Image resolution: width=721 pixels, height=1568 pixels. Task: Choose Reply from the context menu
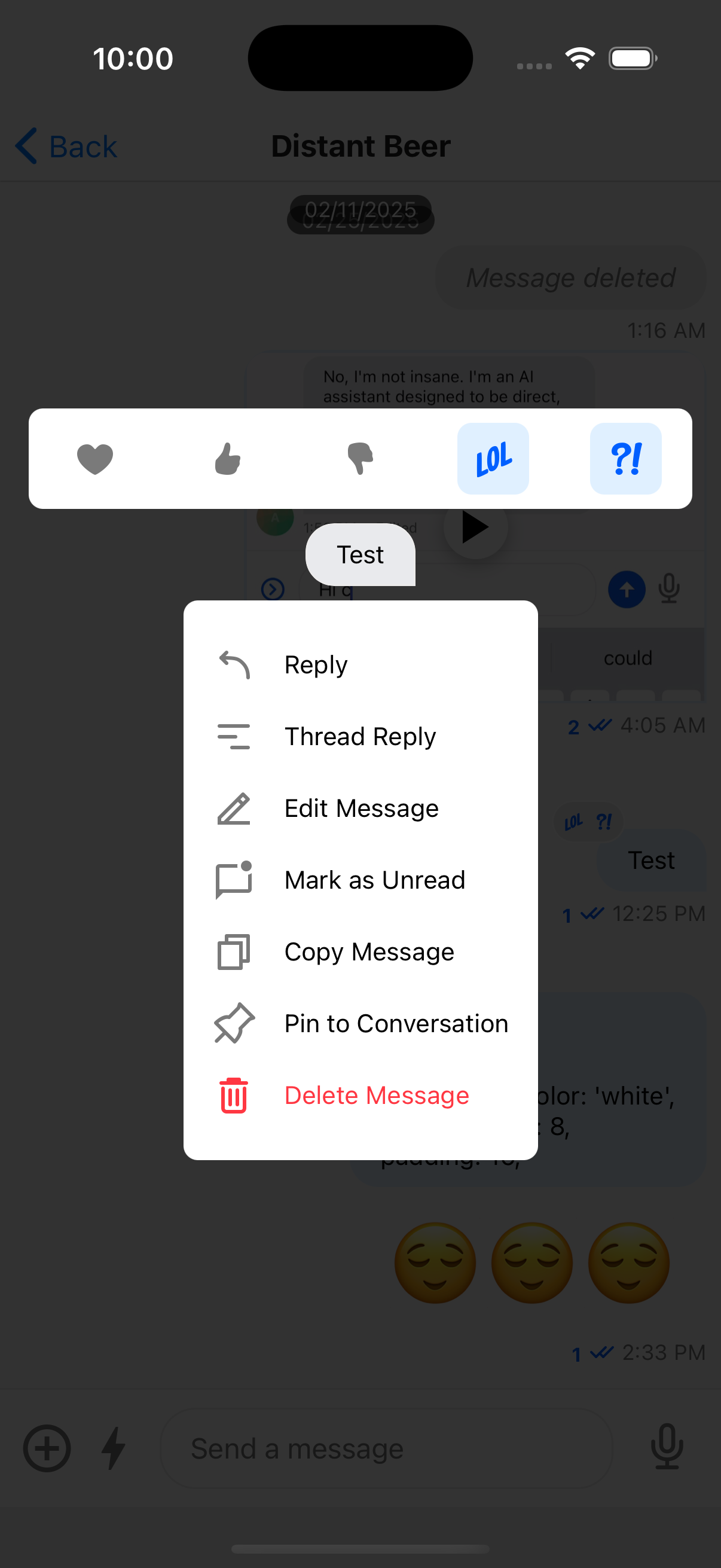coord(316,665)
